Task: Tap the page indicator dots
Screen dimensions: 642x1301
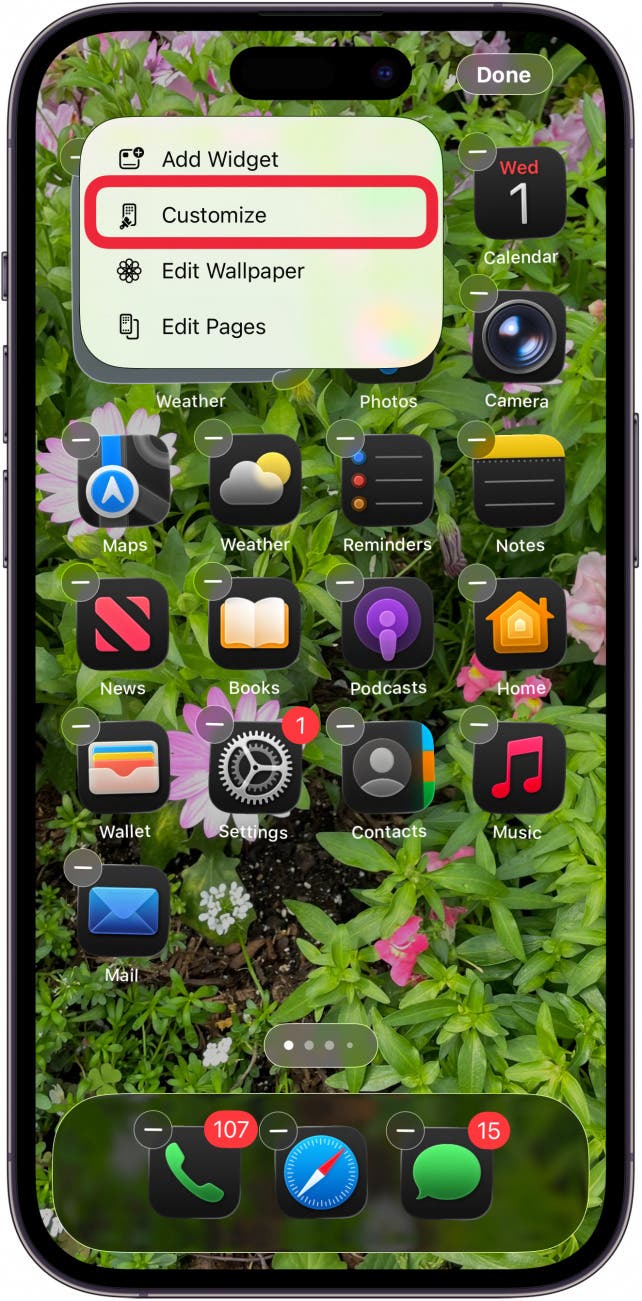Action: coord(320,1045)
